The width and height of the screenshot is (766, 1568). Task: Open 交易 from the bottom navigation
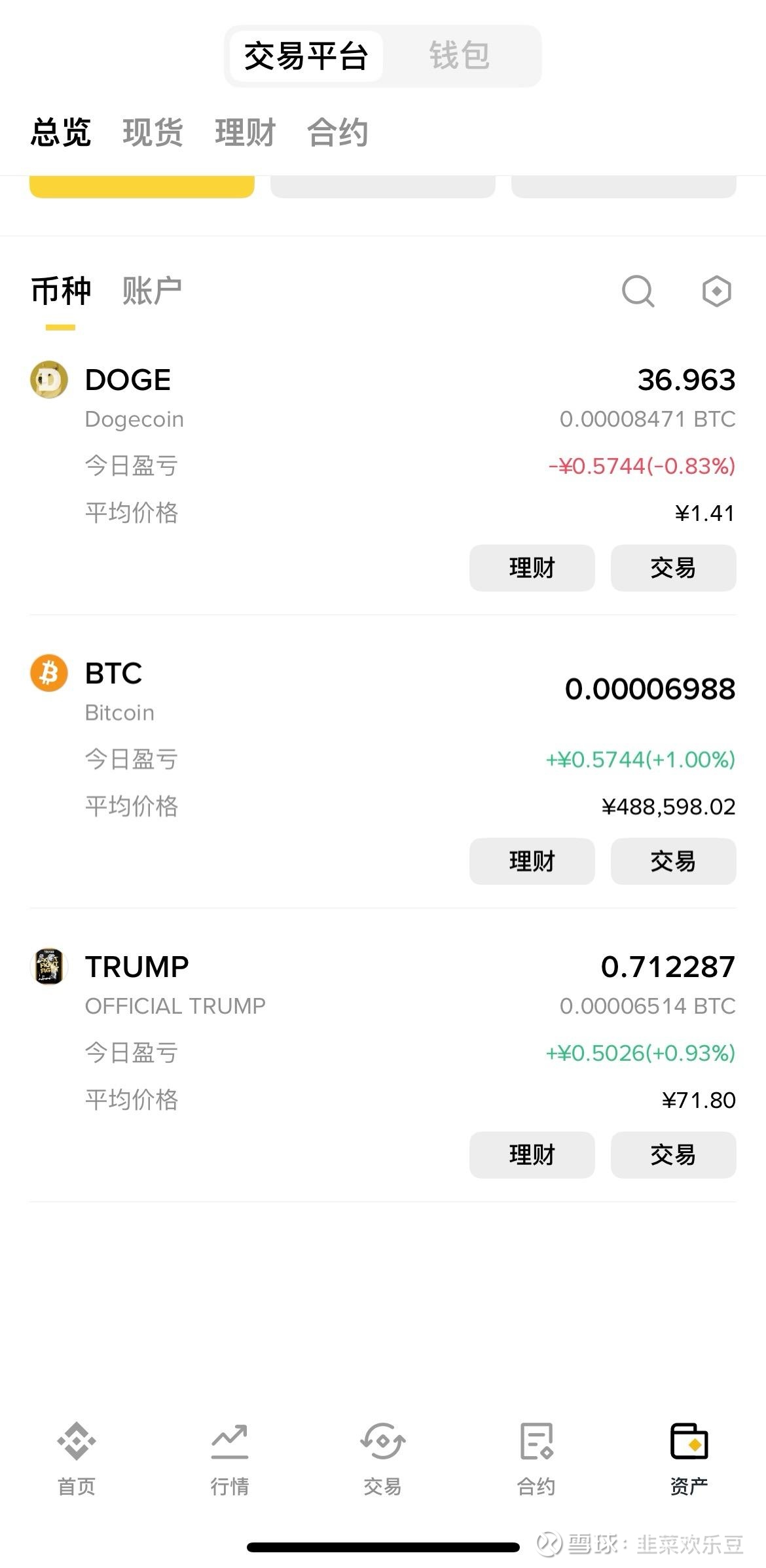[382, 1459]
